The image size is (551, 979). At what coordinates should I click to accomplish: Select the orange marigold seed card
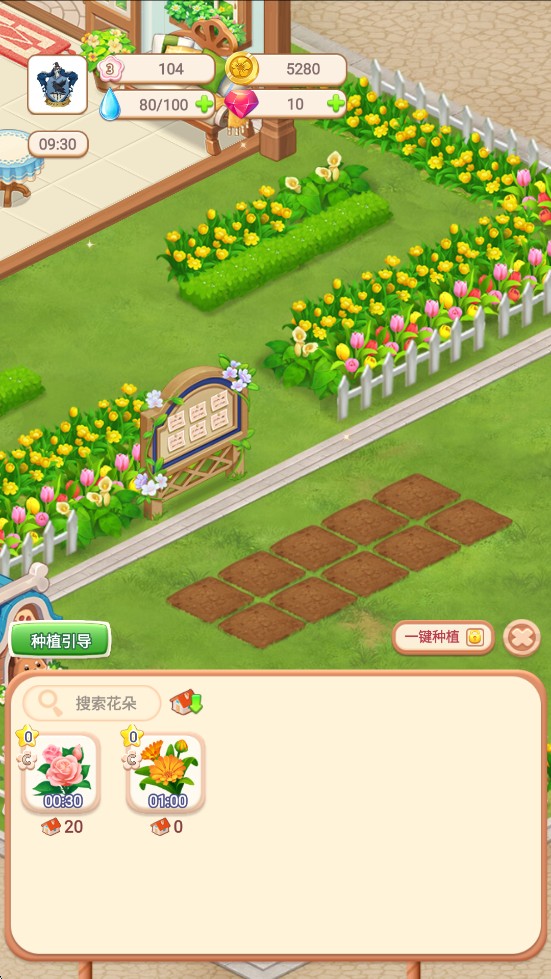click(x=166, y=773)
